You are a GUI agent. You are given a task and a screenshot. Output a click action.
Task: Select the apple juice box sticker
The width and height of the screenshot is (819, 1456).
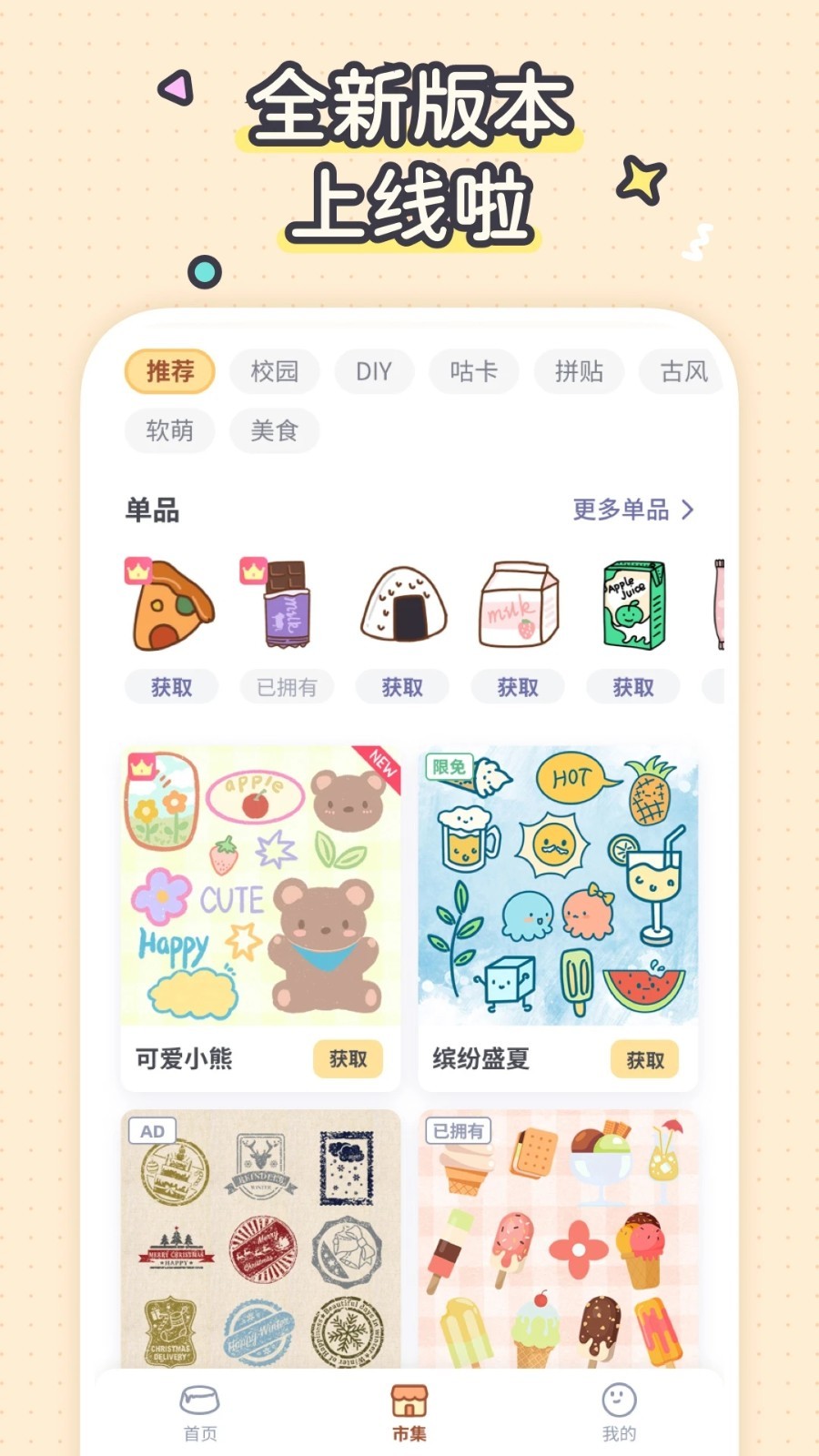[x=634, y=601]
